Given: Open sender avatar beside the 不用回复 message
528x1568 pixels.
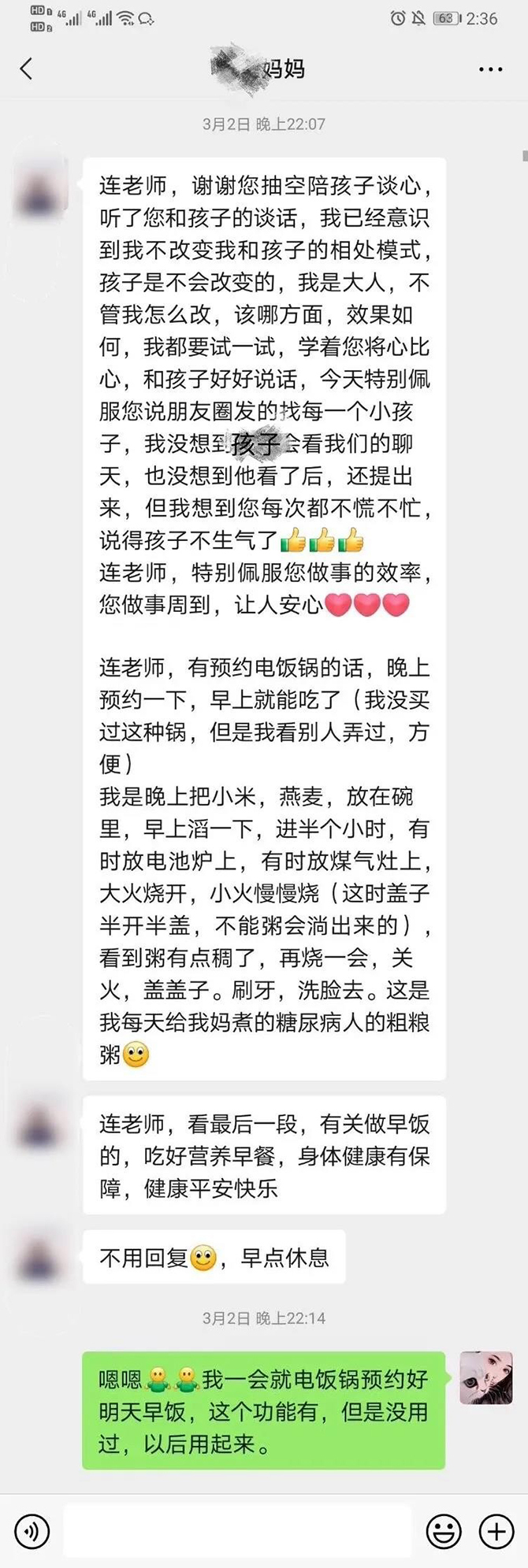Looking at the screenshot, I should click(39, 1258).
